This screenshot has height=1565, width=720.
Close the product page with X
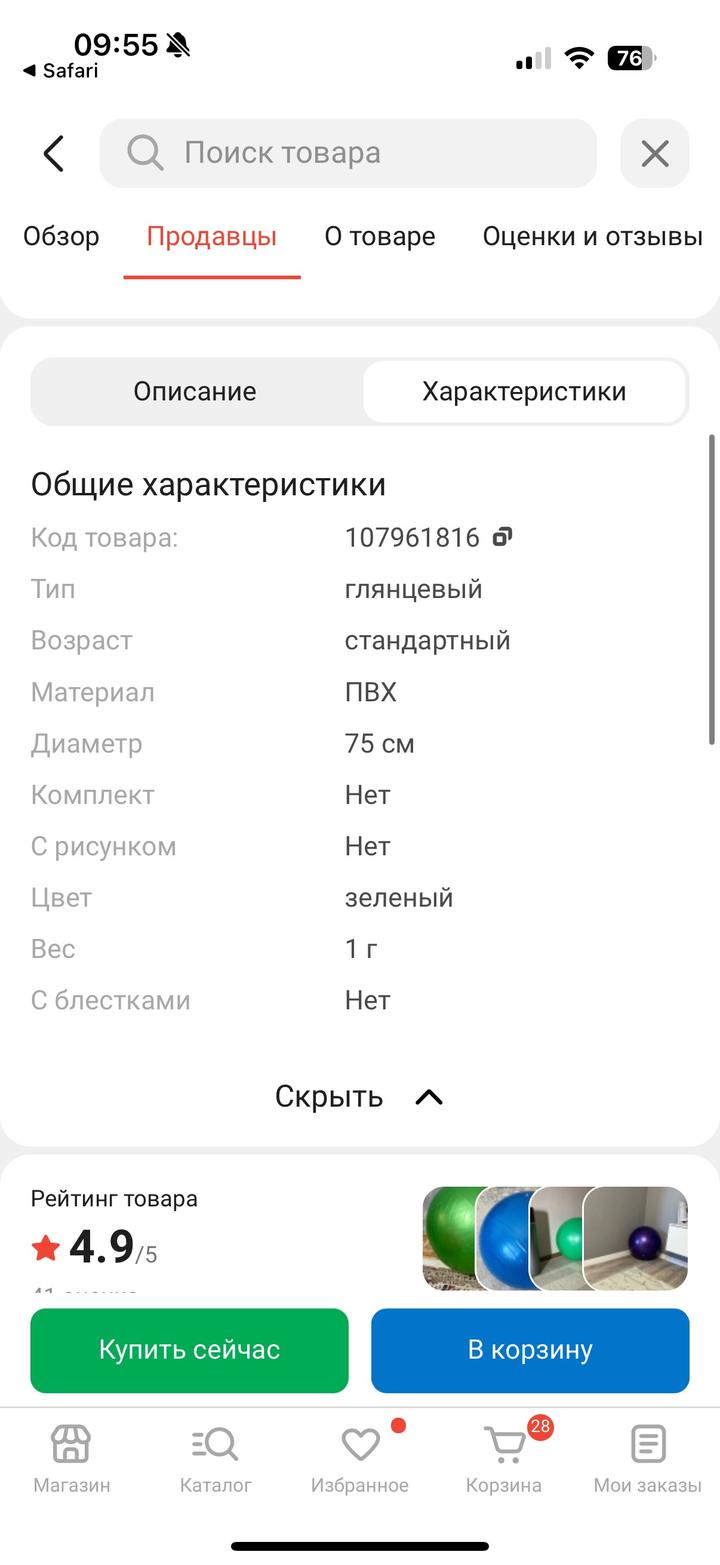(x=654, y=153)
